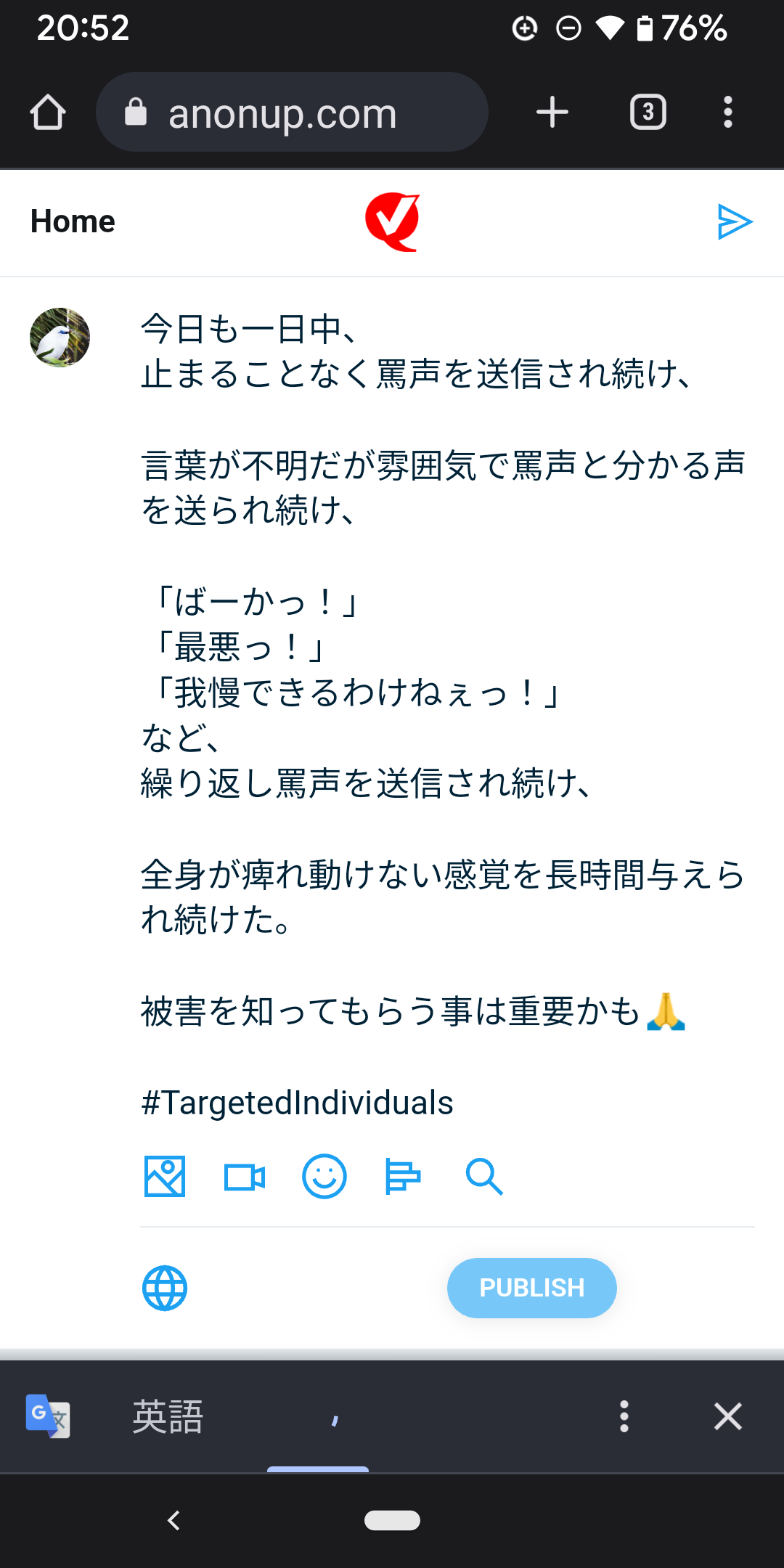Attach an image to the post
The width and height of the screenshot is (784, 1568).
[165, 1176]
